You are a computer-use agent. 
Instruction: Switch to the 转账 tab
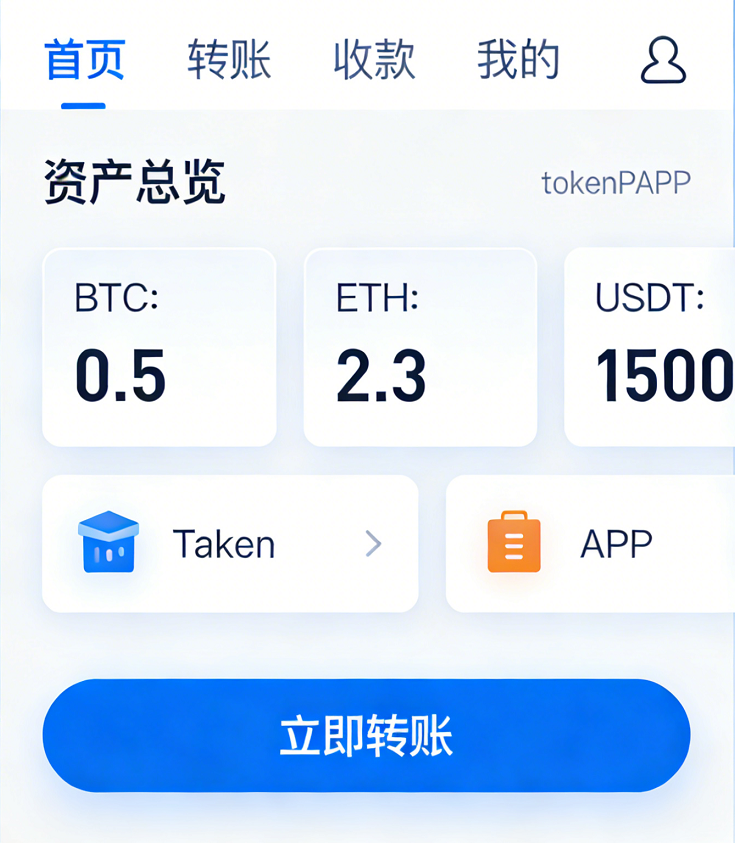point(229,59)
